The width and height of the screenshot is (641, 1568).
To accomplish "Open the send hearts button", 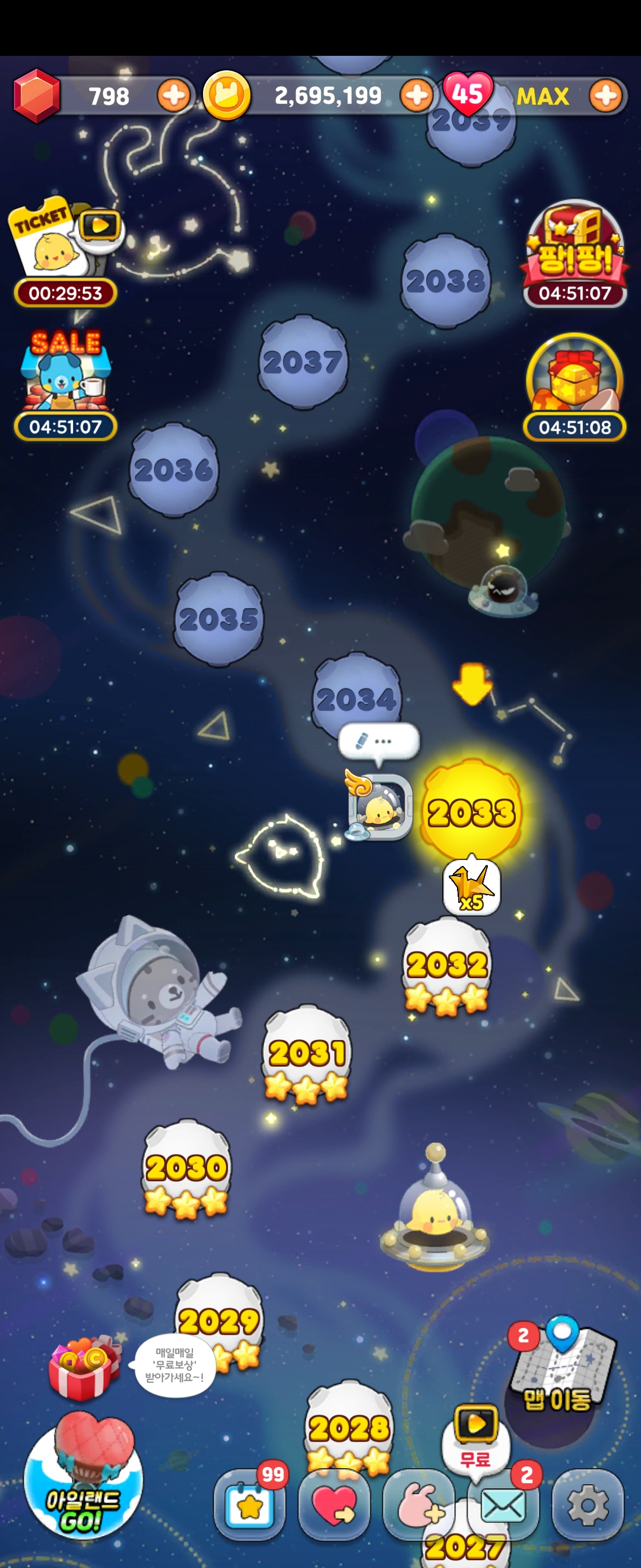I will pos(334,1504).
